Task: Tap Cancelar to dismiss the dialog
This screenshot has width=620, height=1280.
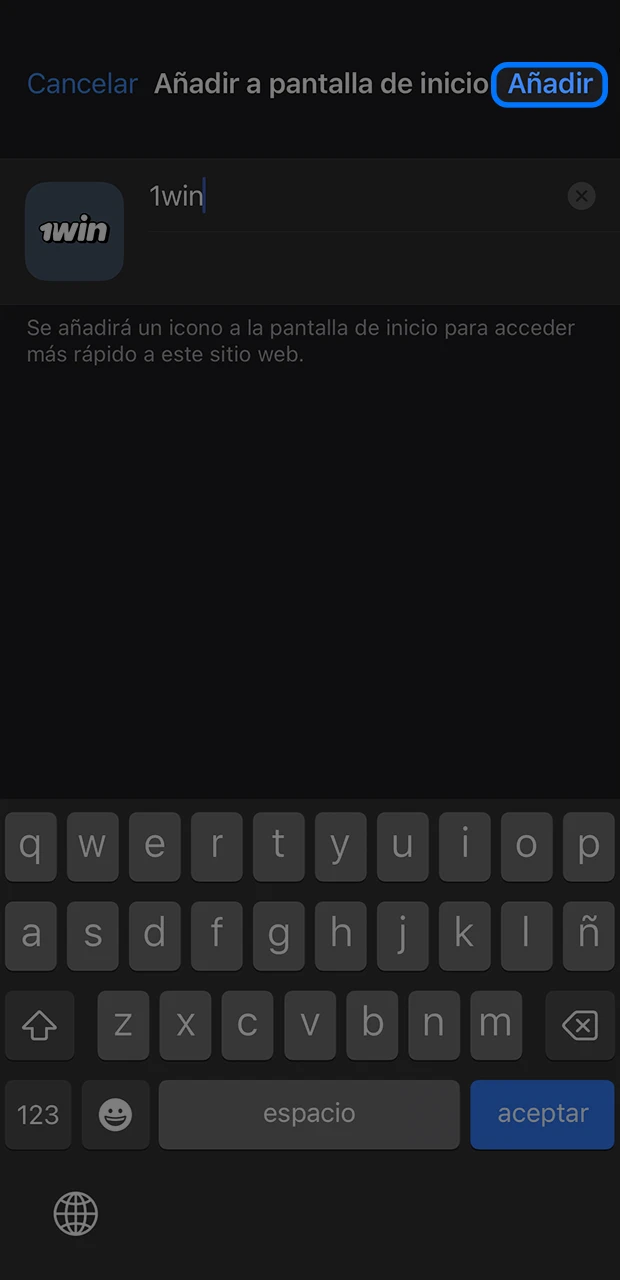Action: coord(82,84)
